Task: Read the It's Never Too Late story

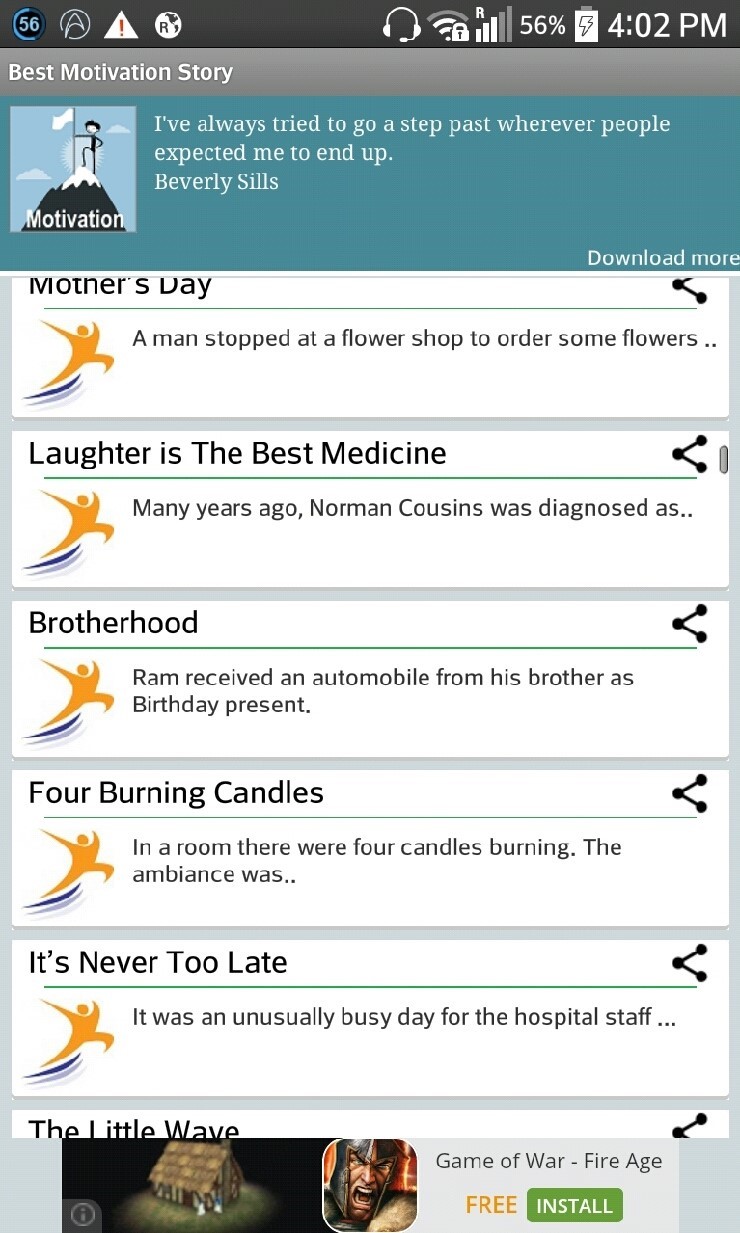Action: 370,1019
